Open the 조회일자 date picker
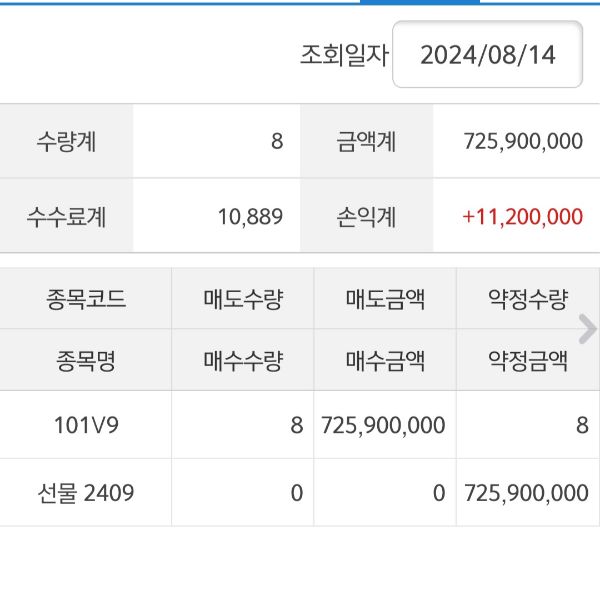 [487, 54]
